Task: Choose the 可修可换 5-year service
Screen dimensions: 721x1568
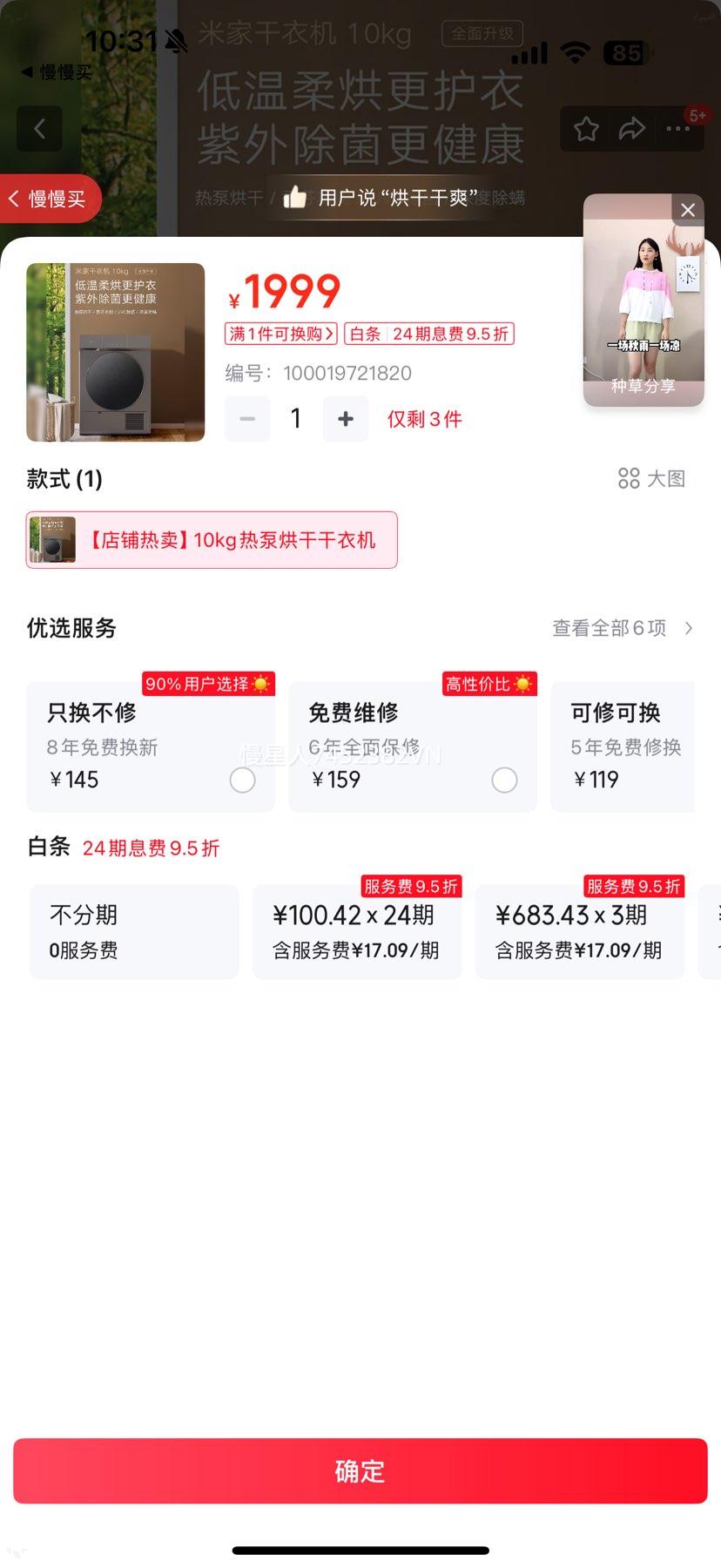Action: (623, 747)
